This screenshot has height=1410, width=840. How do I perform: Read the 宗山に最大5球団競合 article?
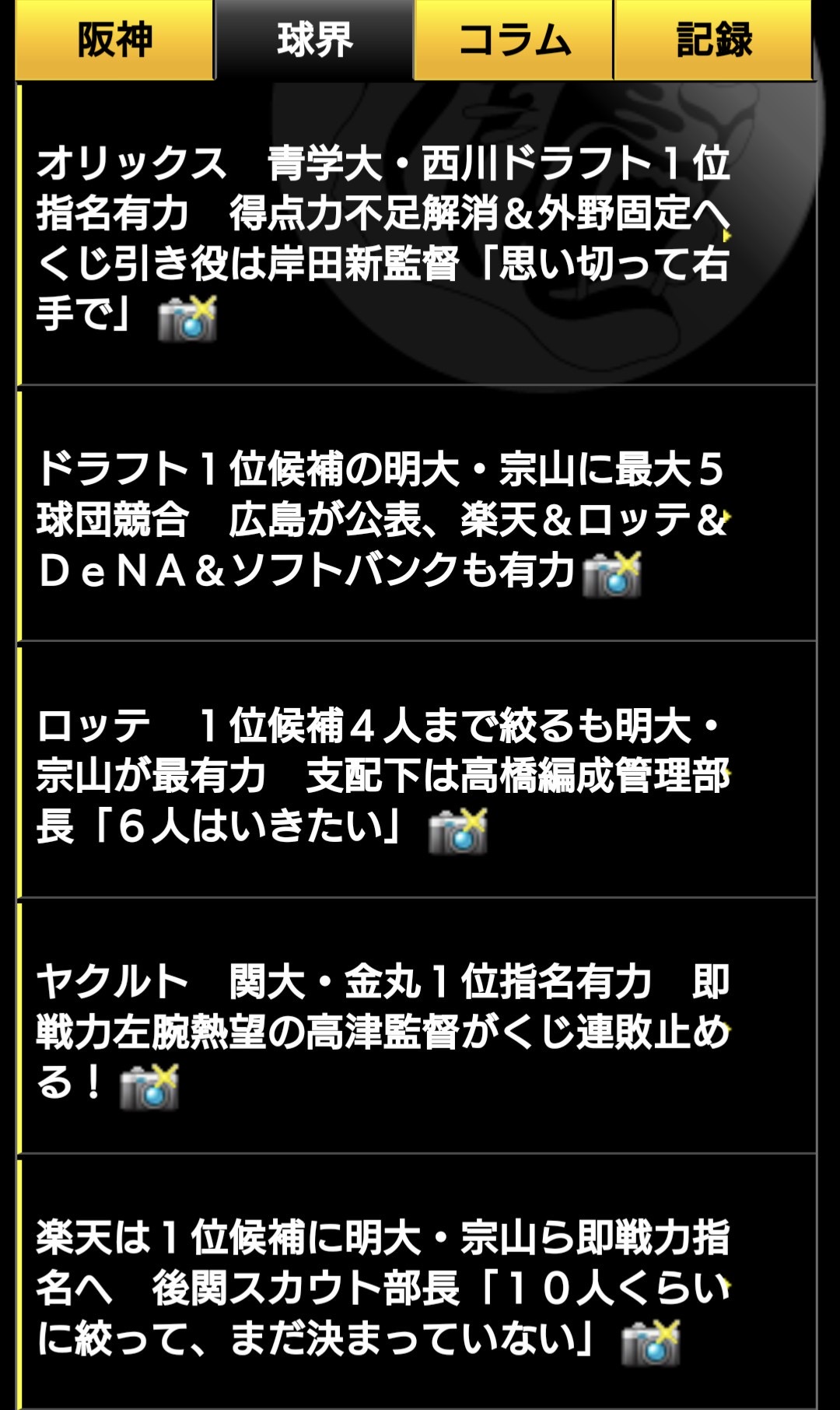tap(417, 514)
